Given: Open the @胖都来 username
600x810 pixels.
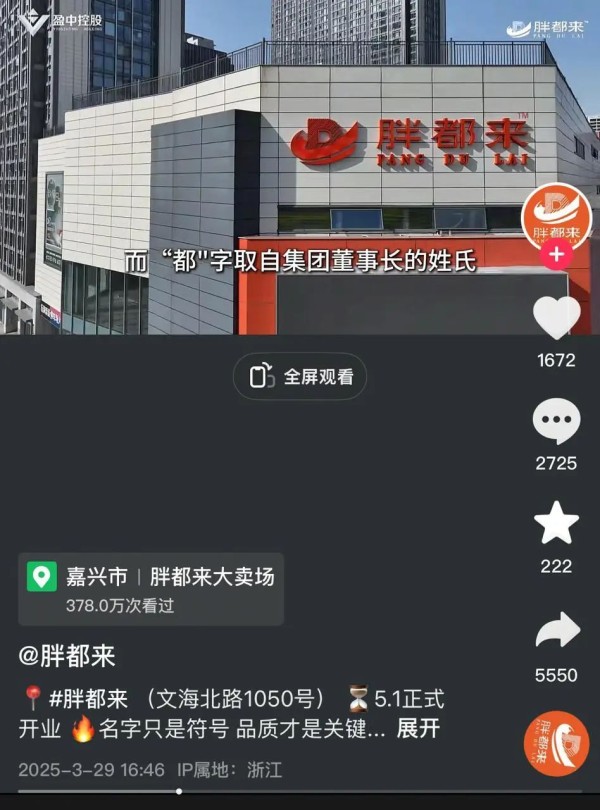Looking at the screenshot, I should click(x=67, y=656).
